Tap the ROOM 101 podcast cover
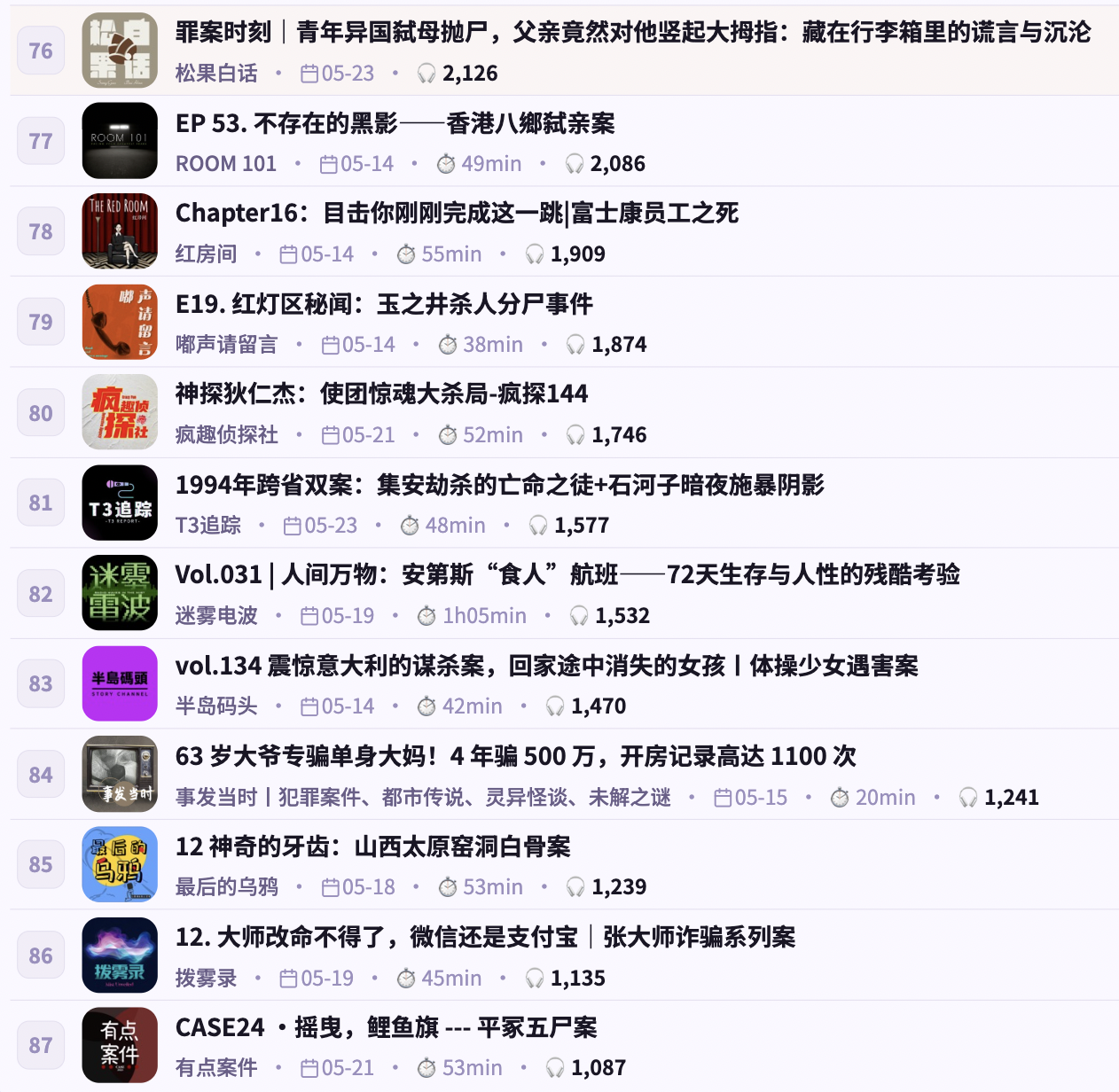 coord(120,141)
